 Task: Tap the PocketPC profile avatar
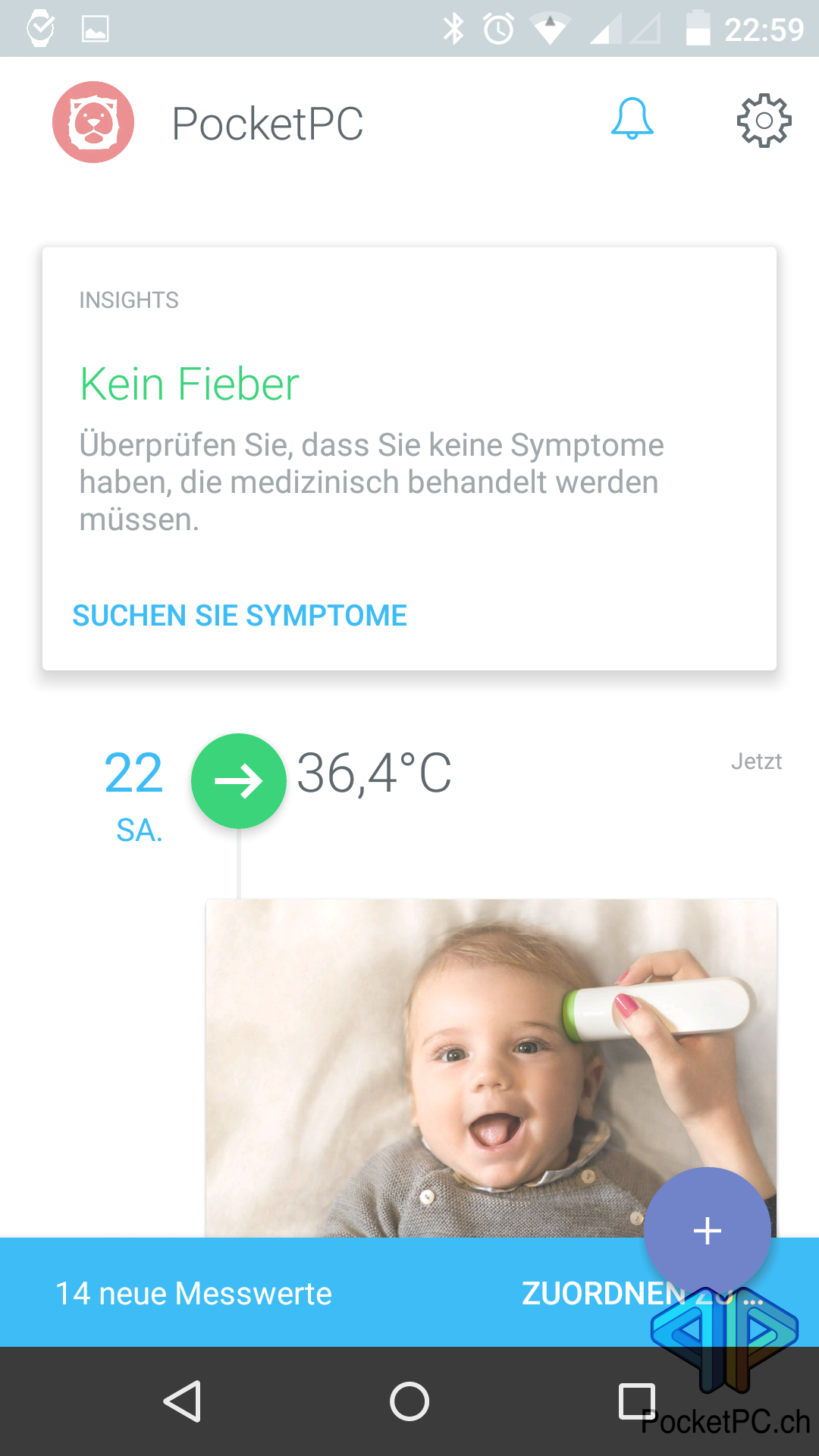point(93,122)
